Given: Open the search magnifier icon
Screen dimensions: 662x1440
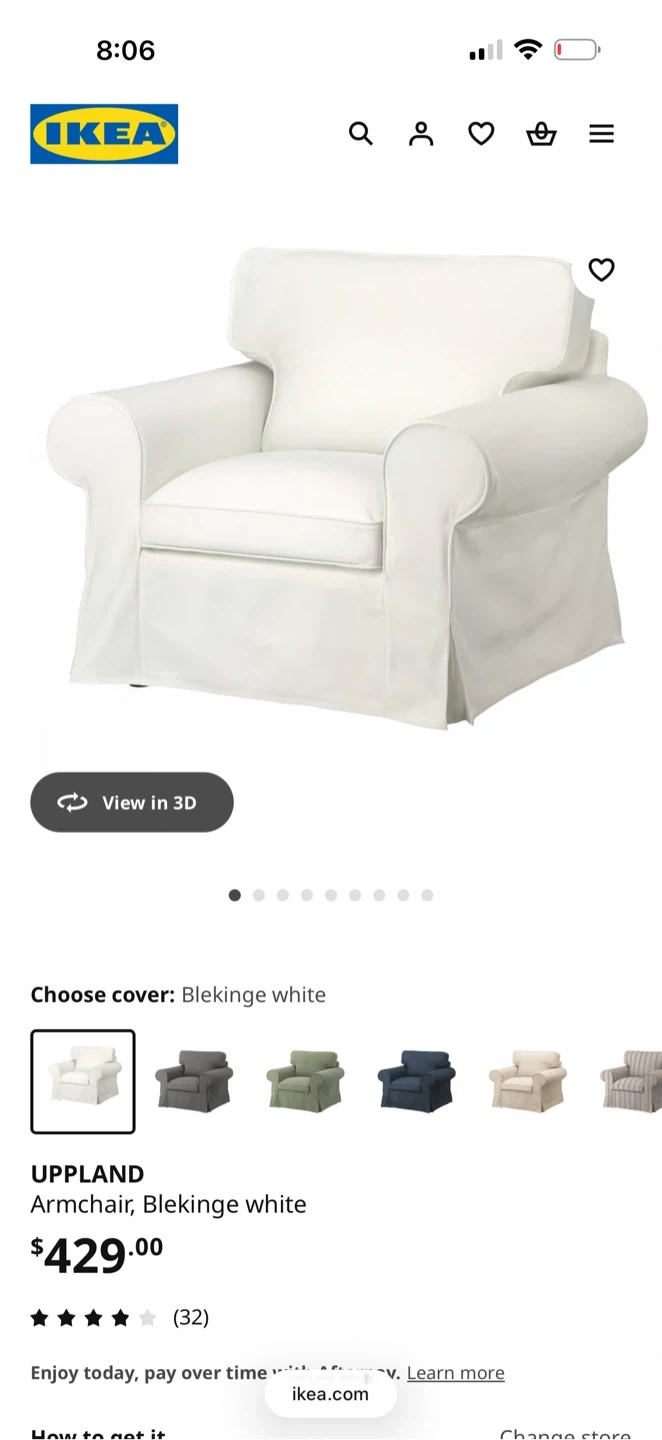Looking at the screenshot, I should click(x=360, y=134).
